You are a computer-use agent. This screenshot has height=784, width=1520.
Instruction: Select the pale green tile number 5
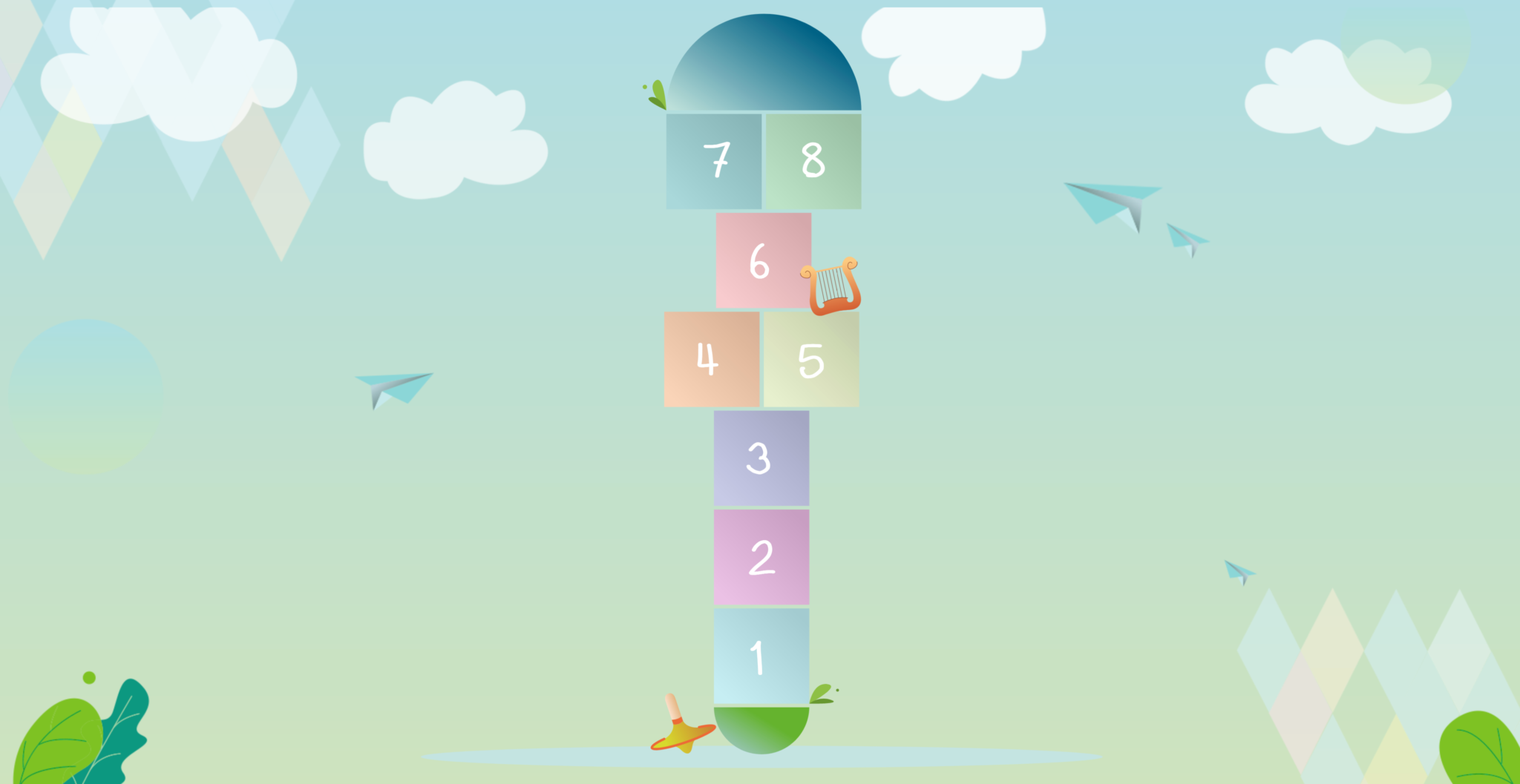[810, 359]
